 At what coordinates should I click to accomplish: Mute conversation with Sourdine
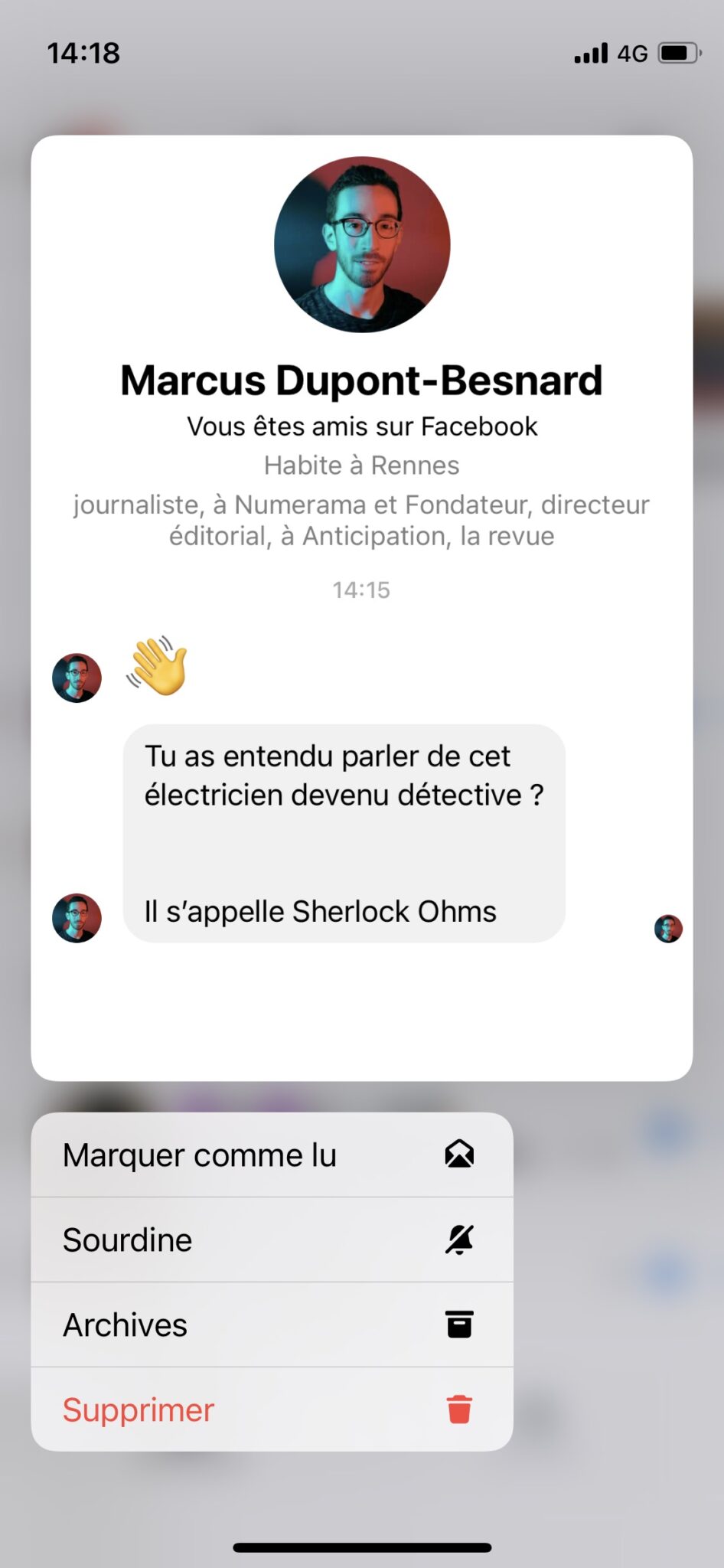[272, 1240]
